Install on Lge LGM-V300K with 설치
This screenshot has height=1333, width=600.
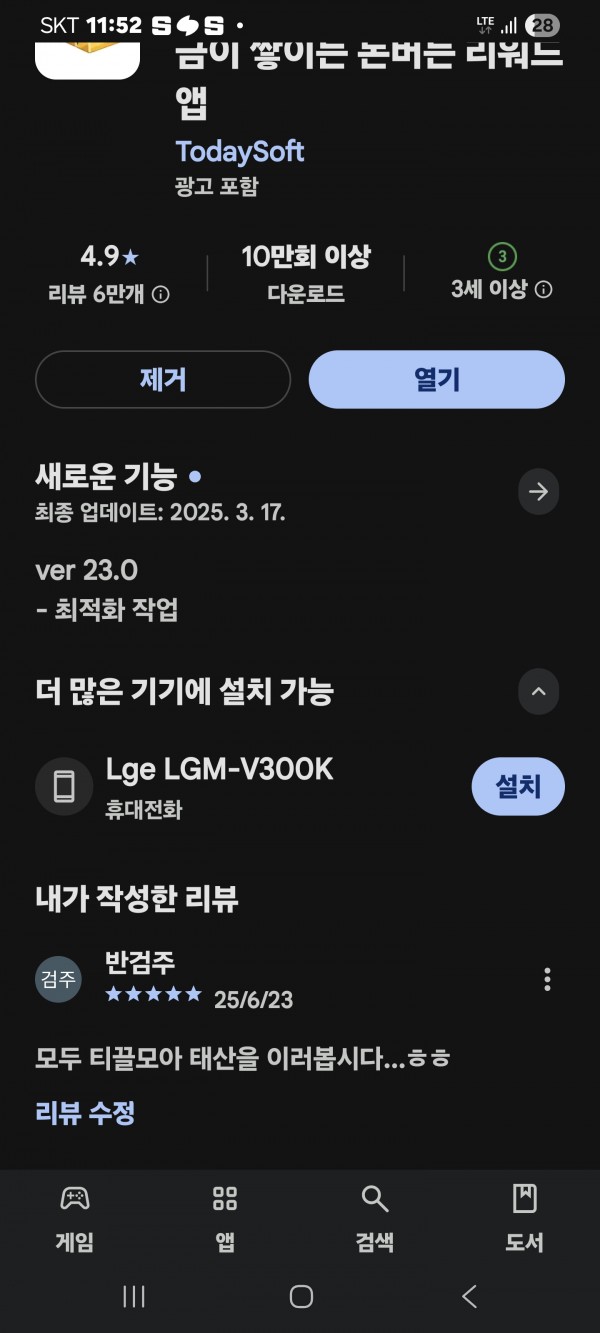518,786
